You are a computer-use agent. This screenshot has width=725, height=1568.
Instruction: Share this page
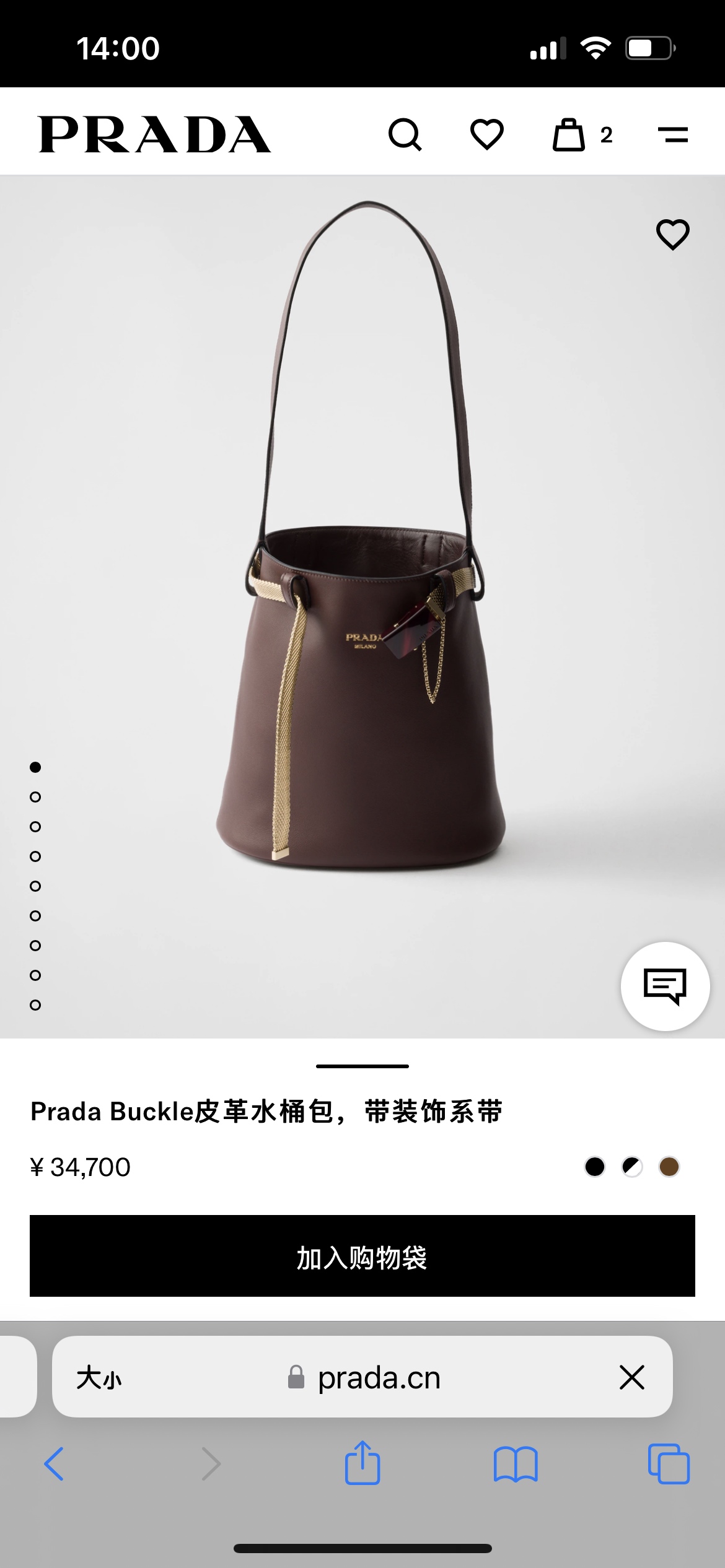[362, 1463]
